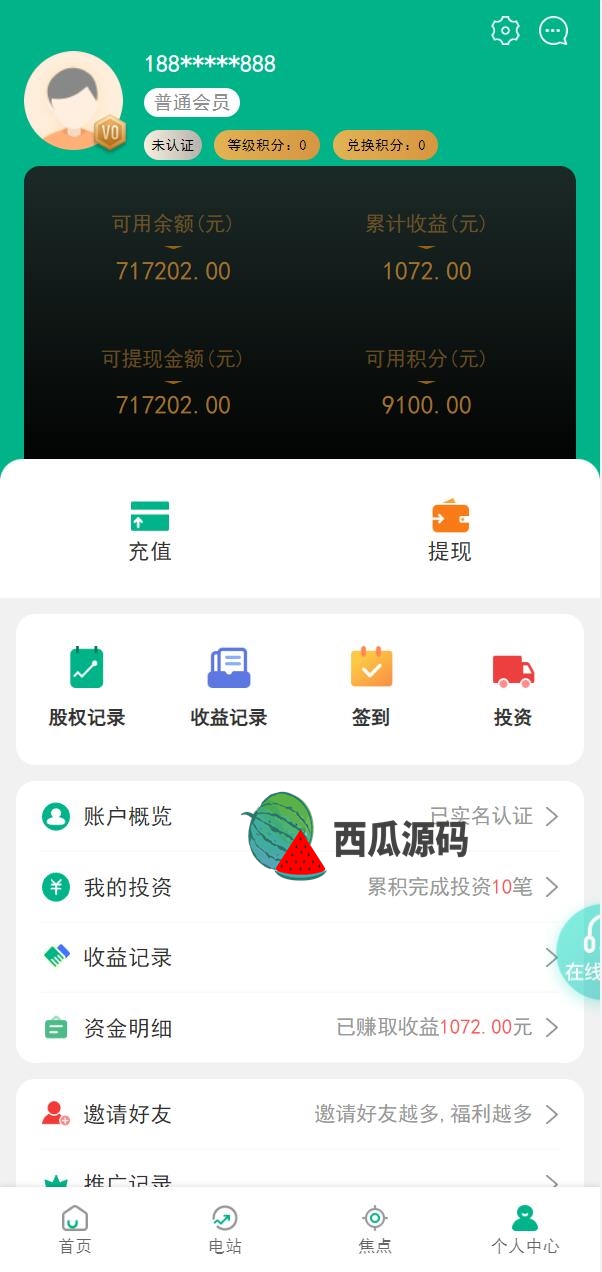Open the 收益记录 row in the list
This screenshot has height=1272, width=602.
click(x=300, y=957)
